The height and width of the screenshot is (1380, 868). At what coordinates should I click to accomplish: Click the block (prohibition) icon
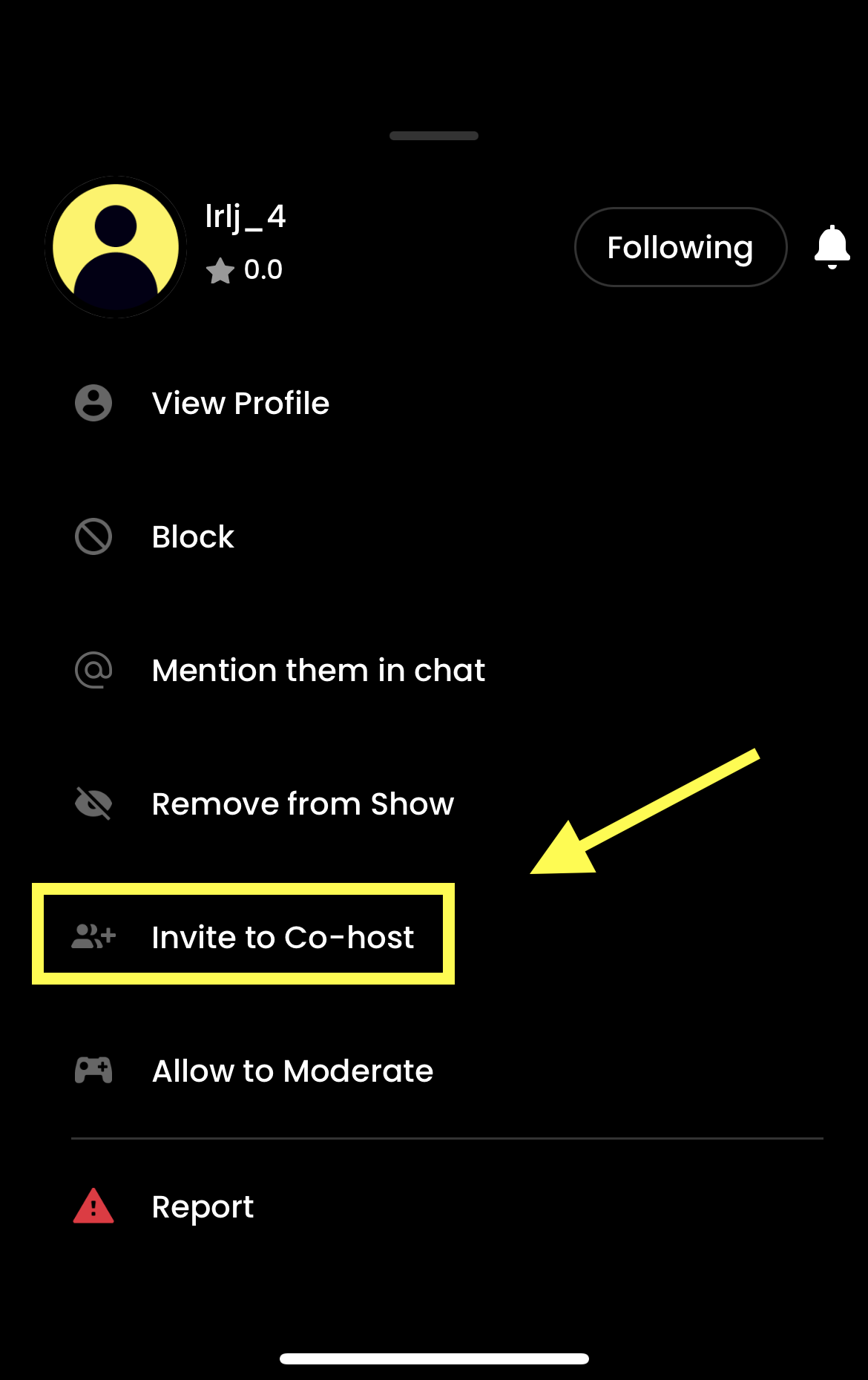tap(93, 536)
